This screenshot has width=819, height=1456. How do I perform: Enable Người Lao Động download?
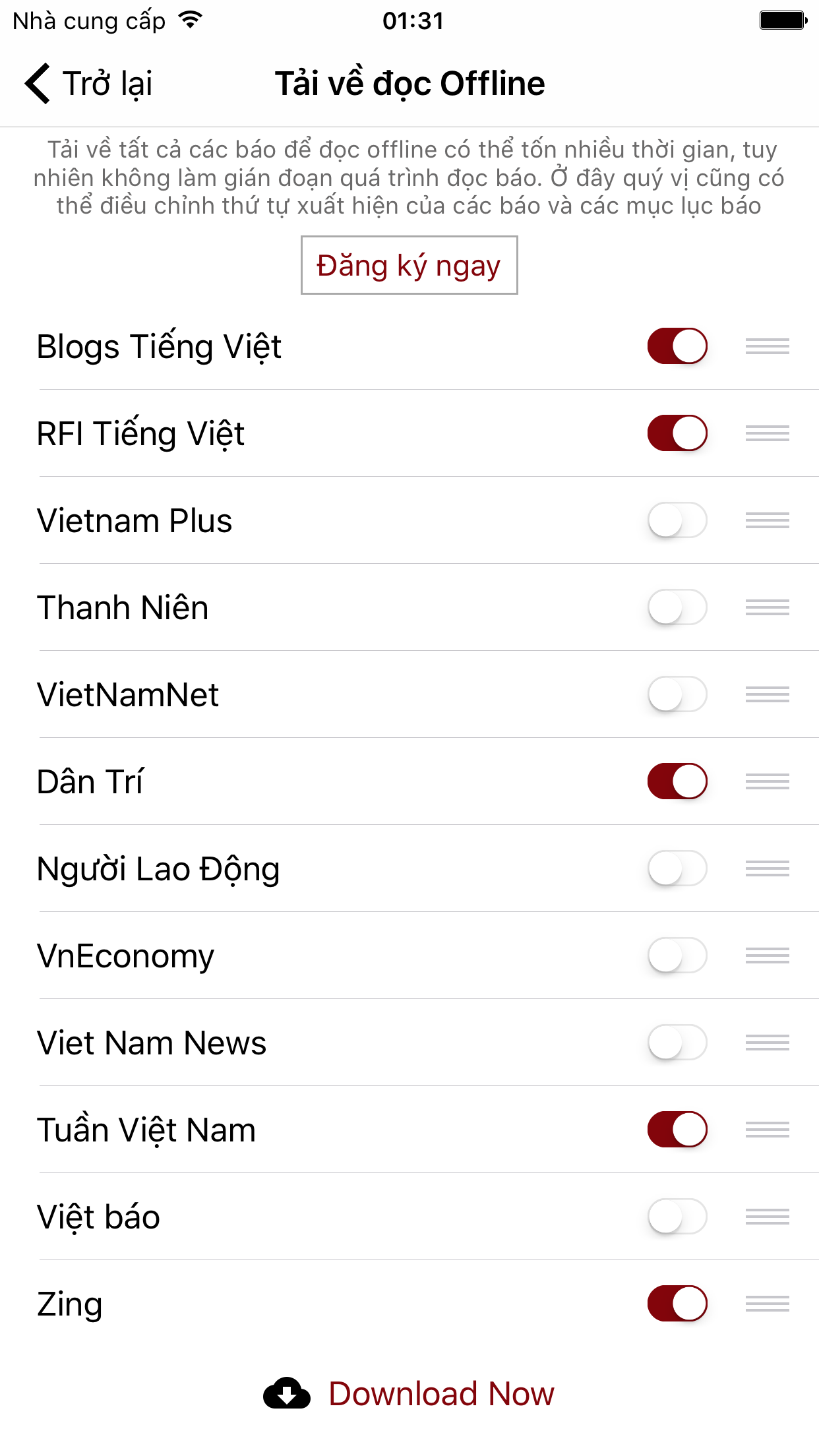677,868
